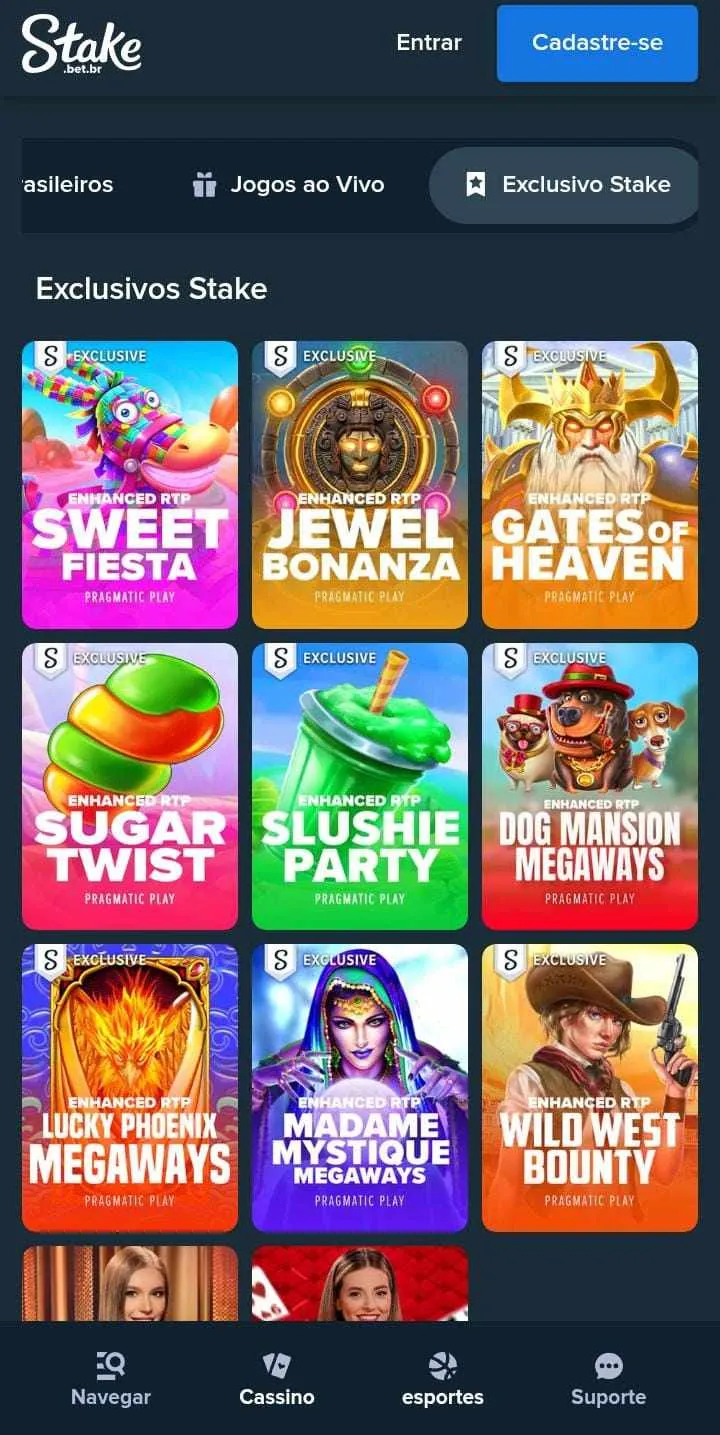The image size is (720, 1435).
Task: Switch to the esportes section
Action: 442,1379
